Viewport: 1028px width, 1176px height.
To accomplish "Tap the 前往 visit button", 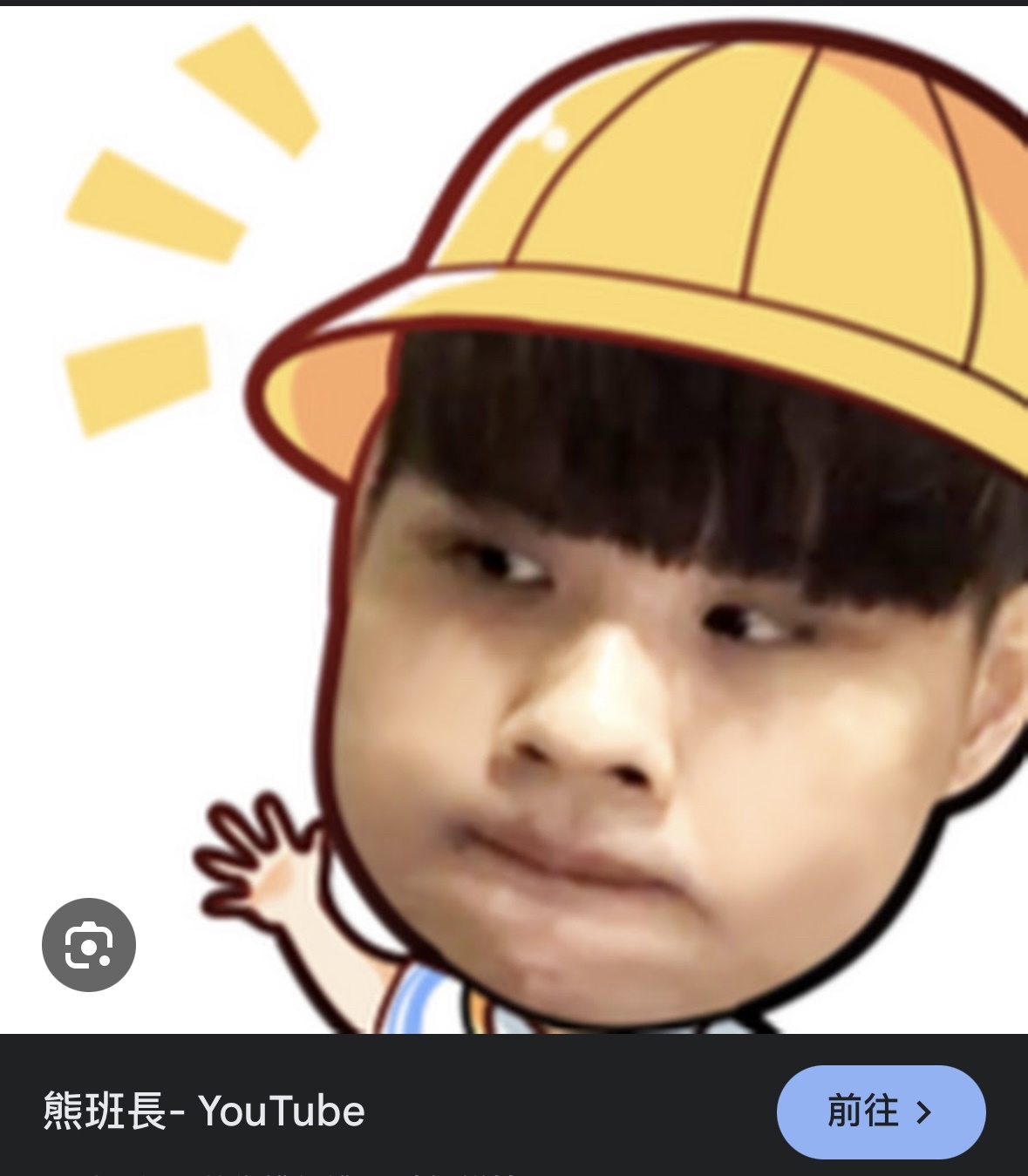I will click(881, 1111).
